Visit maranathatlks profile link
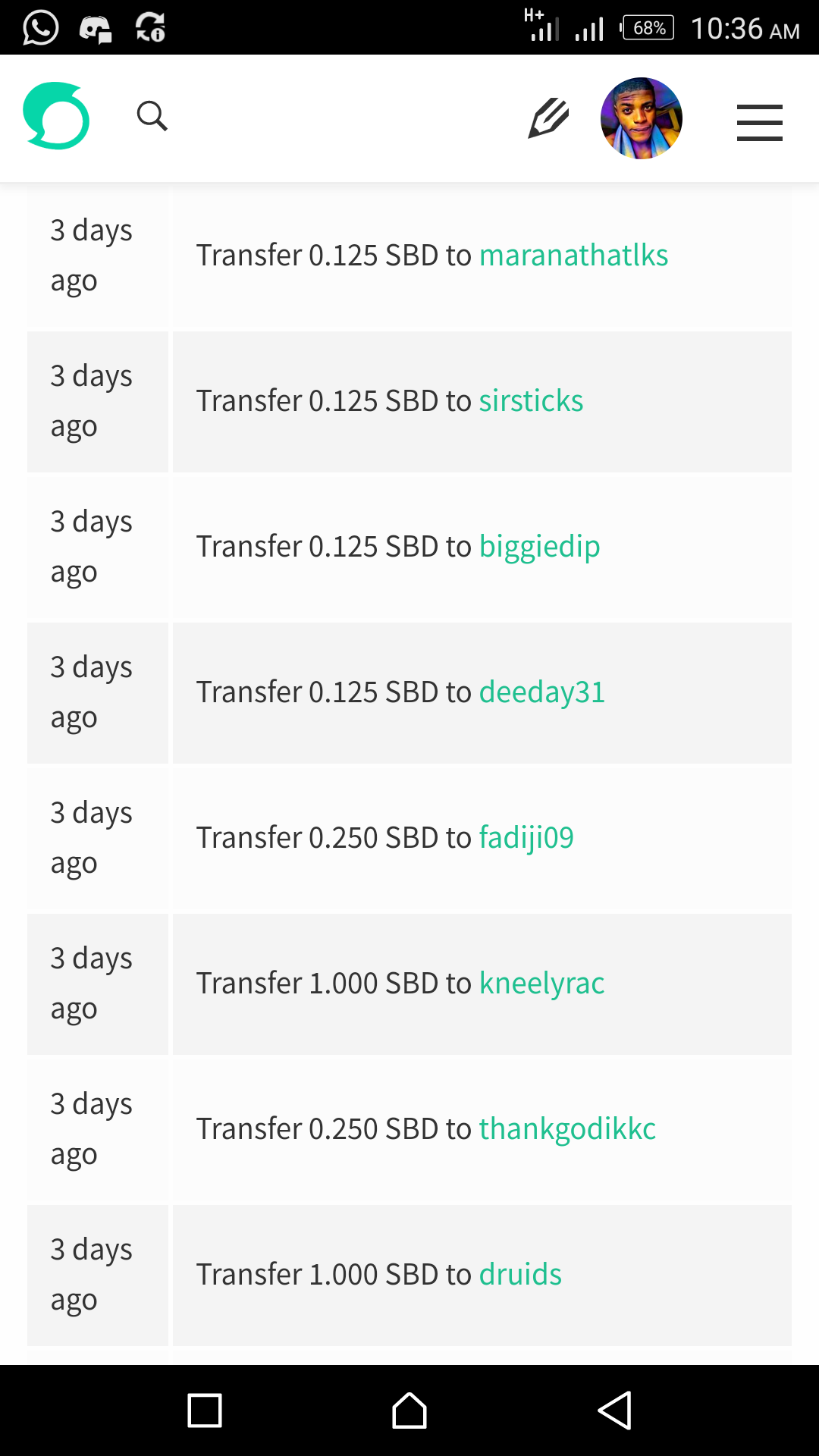 pos(573,256)
